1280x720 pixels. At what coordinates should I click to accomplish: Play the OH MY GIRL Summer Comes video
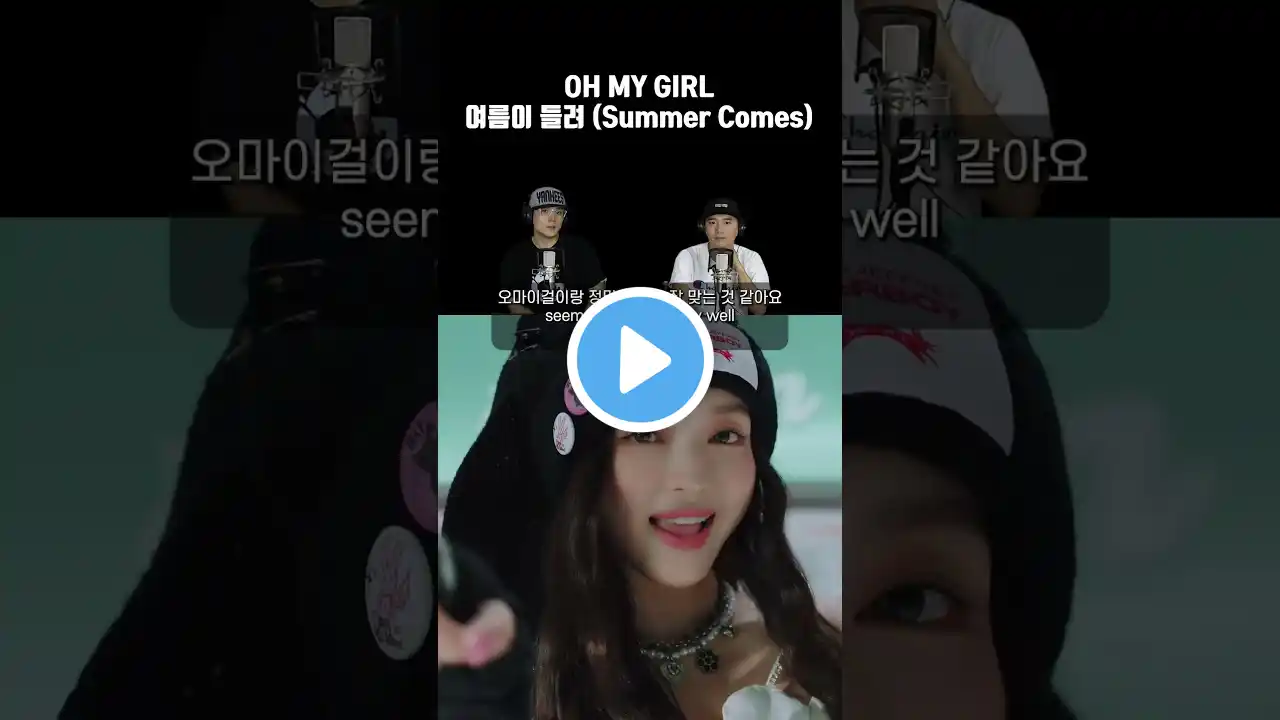(640, 360)
